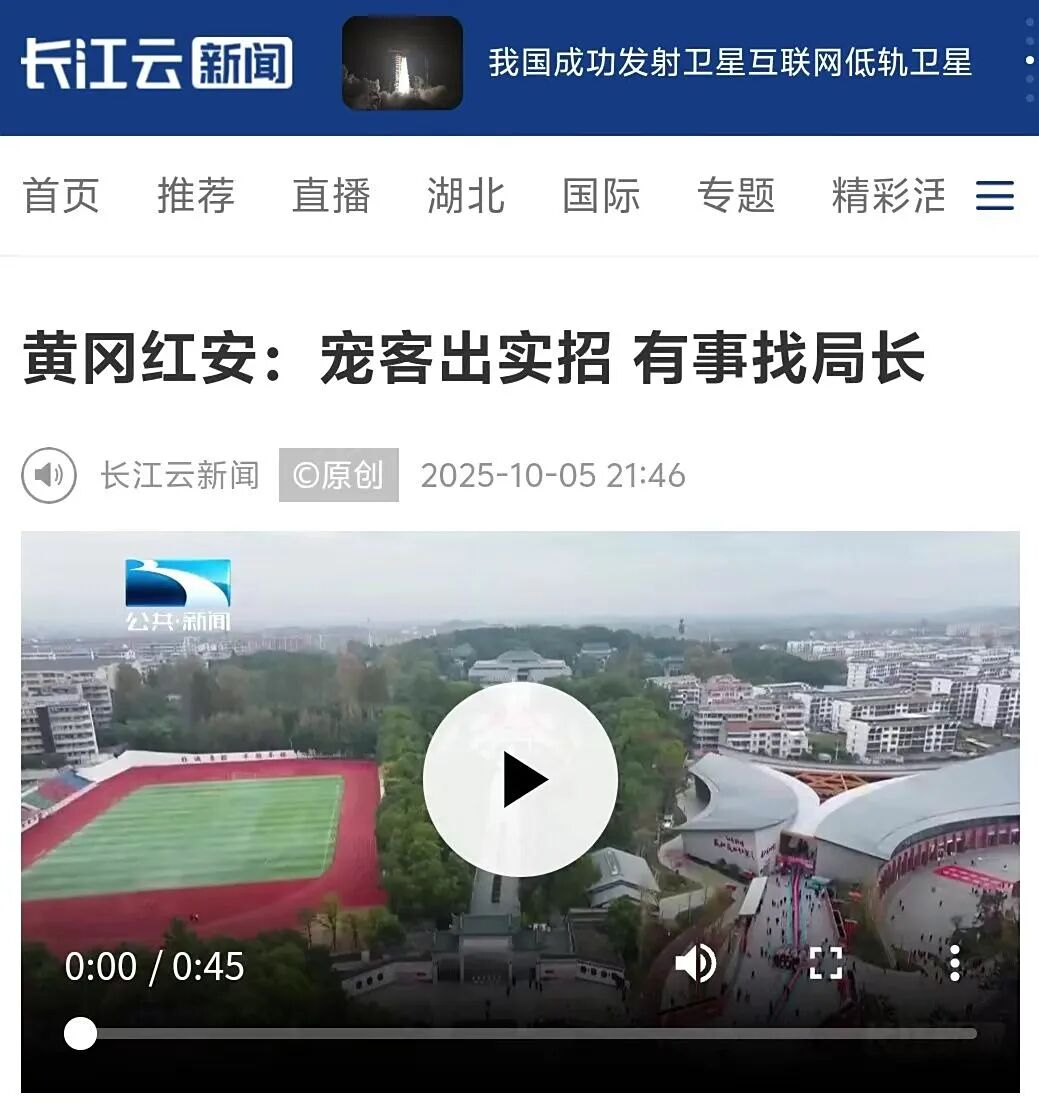Play the news video
The image size is (1039, 1117).
[x=520, y=780]
